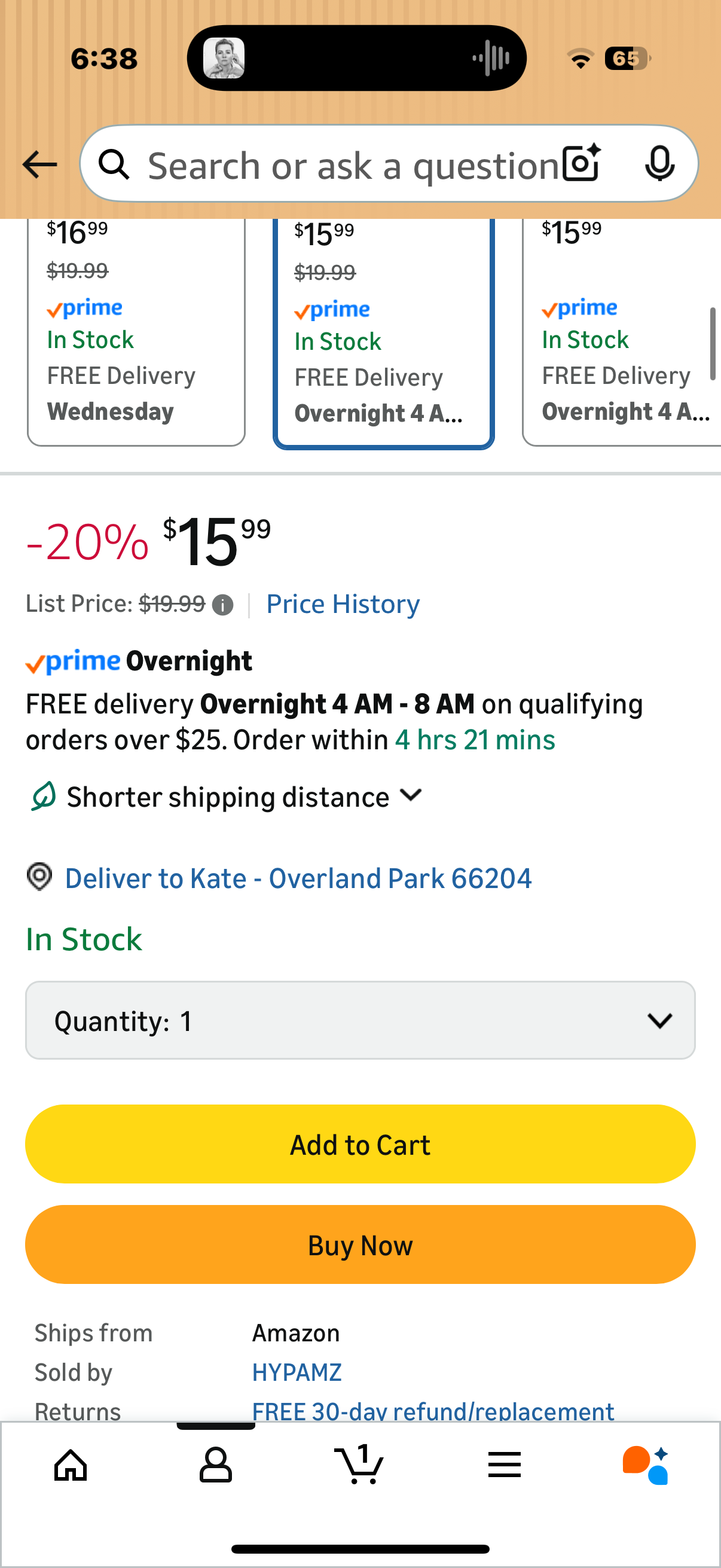View FREE 30-day refund/replacement policy

point(433,1411)
